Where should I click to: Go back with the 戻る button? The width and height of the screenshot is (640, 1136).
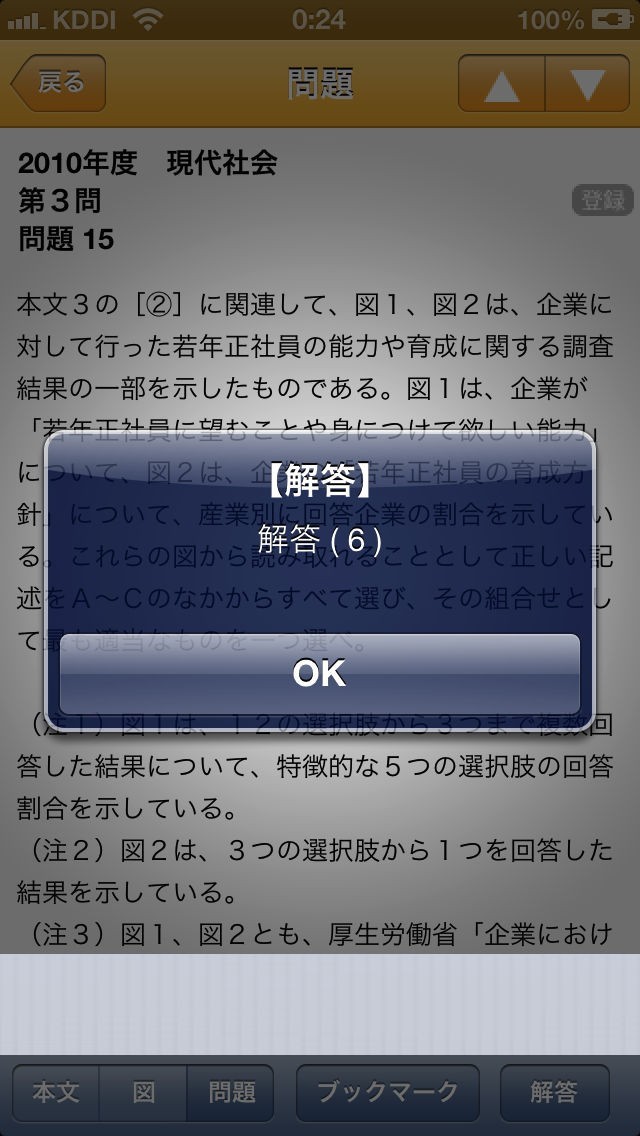[x=60, y=83]
